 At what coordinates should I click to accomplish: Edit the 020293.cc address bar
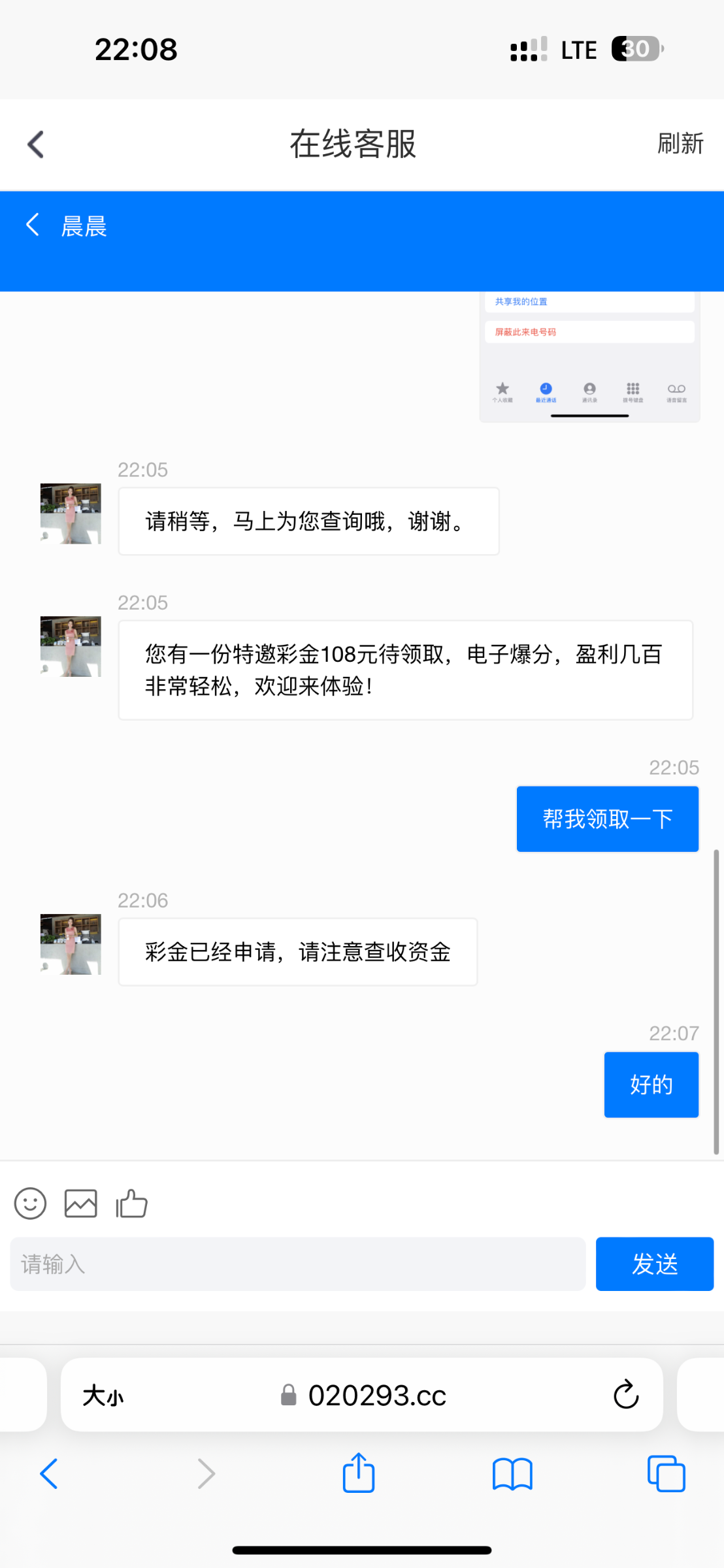[364, 1396]
